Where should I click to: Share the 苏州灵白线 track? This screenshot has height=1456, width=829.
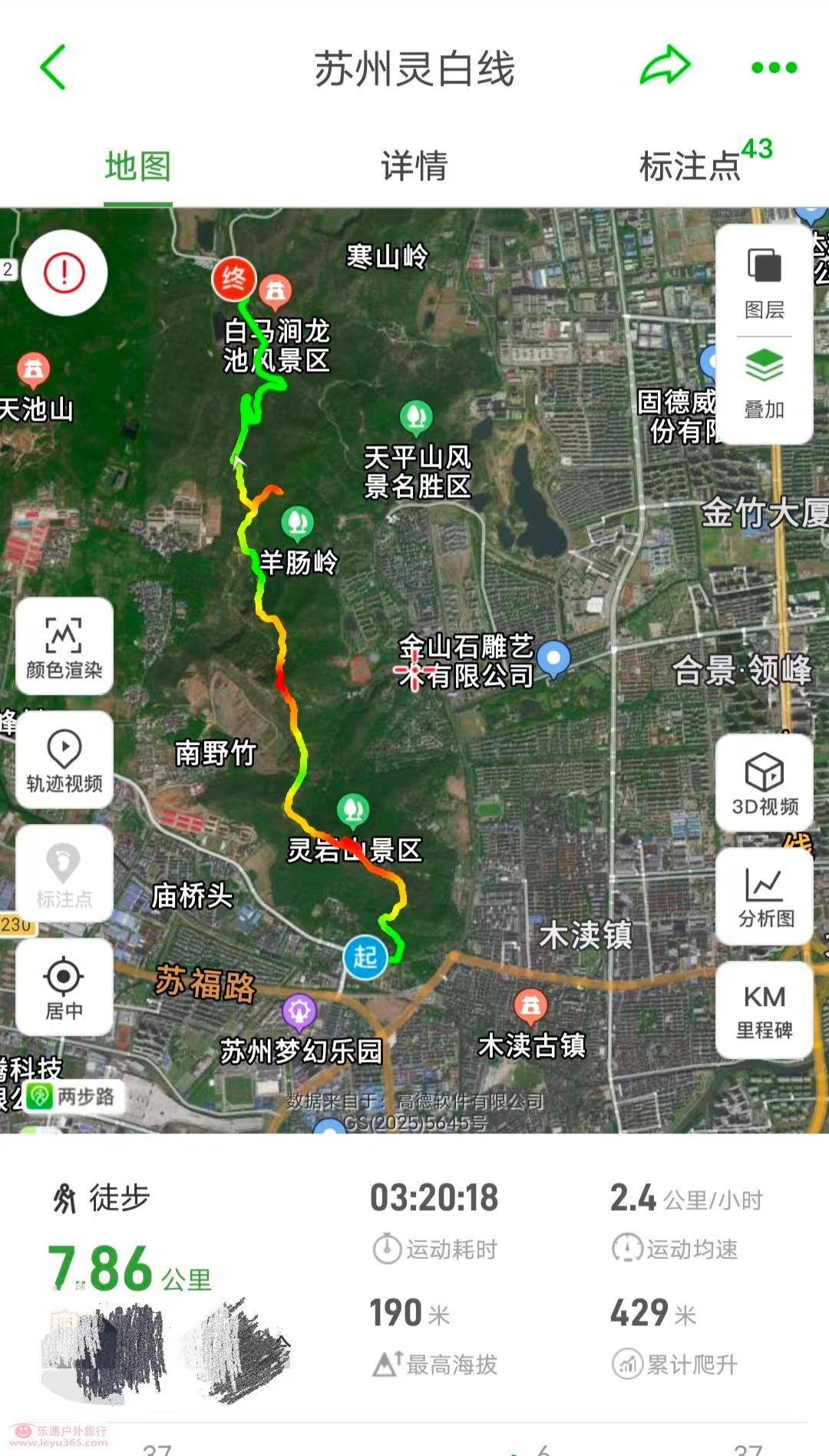coord(665,66)
